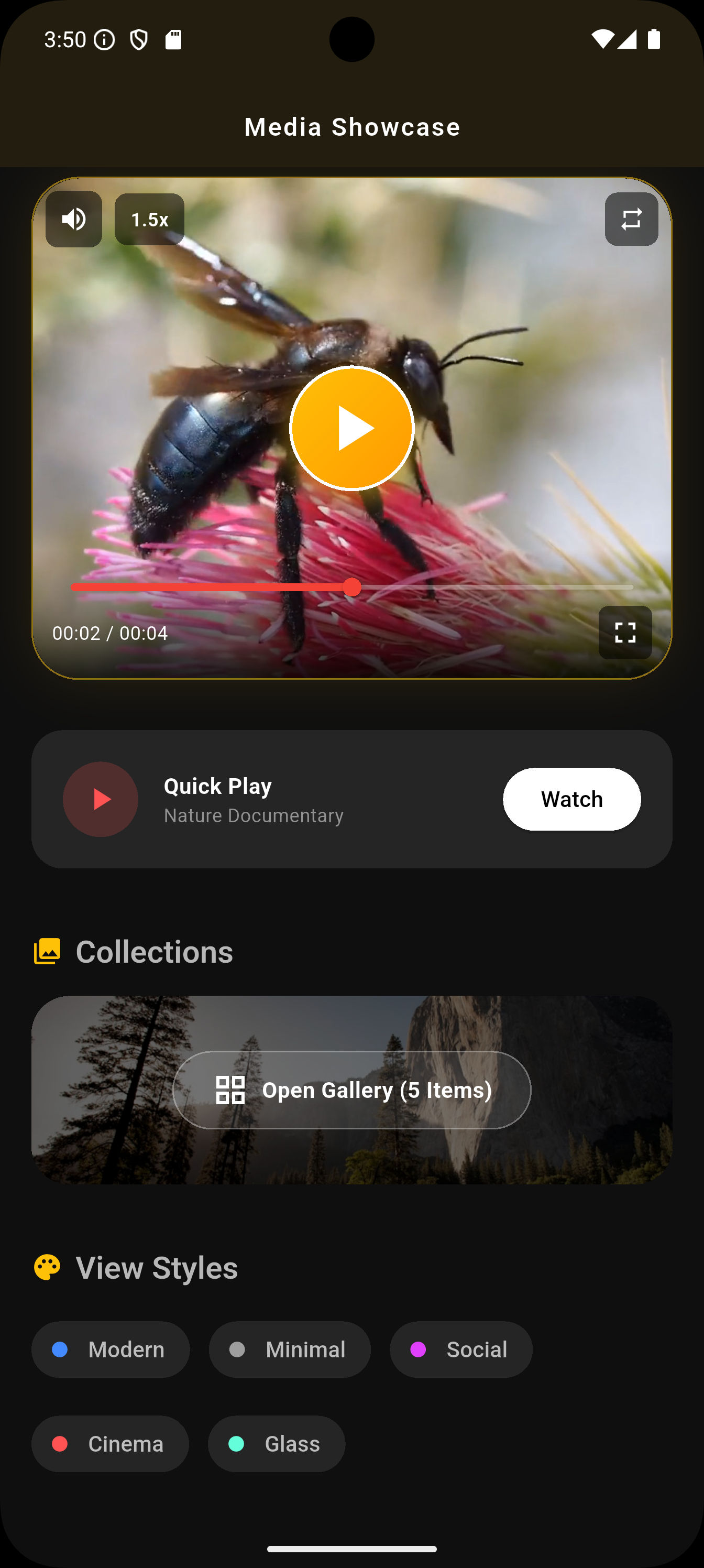Switch to the Glass view style

tap(276, 1444)
